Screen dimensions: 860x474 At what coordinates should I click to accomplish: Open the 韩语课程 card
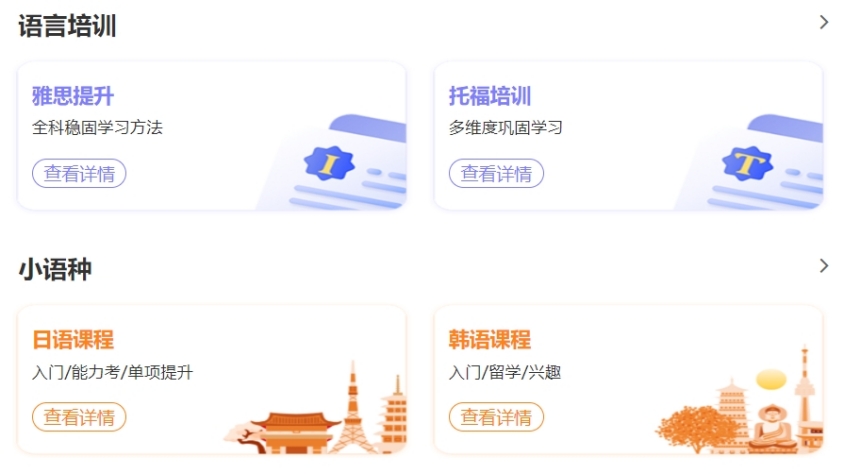click(489, 339)
